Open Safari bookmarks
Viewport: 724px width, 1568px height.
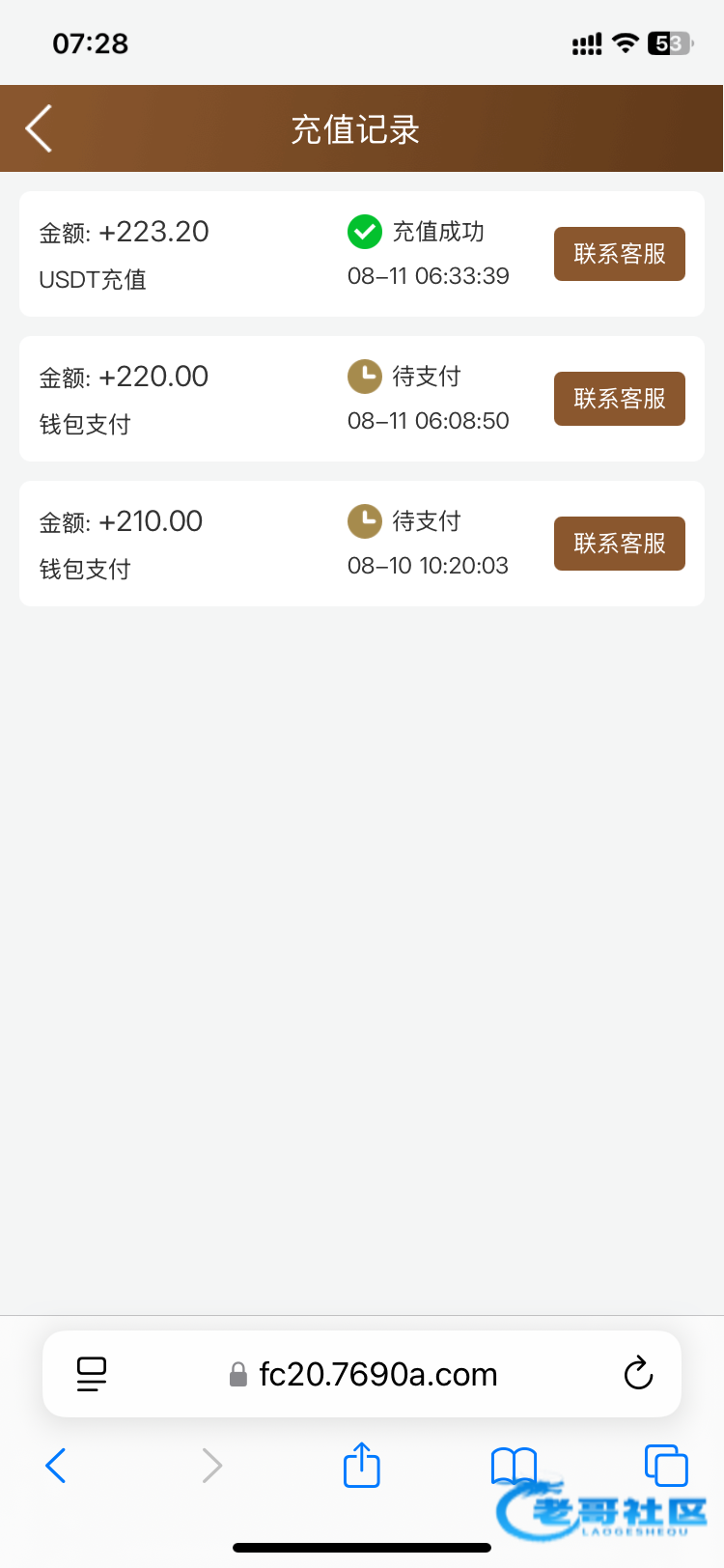514,1466
